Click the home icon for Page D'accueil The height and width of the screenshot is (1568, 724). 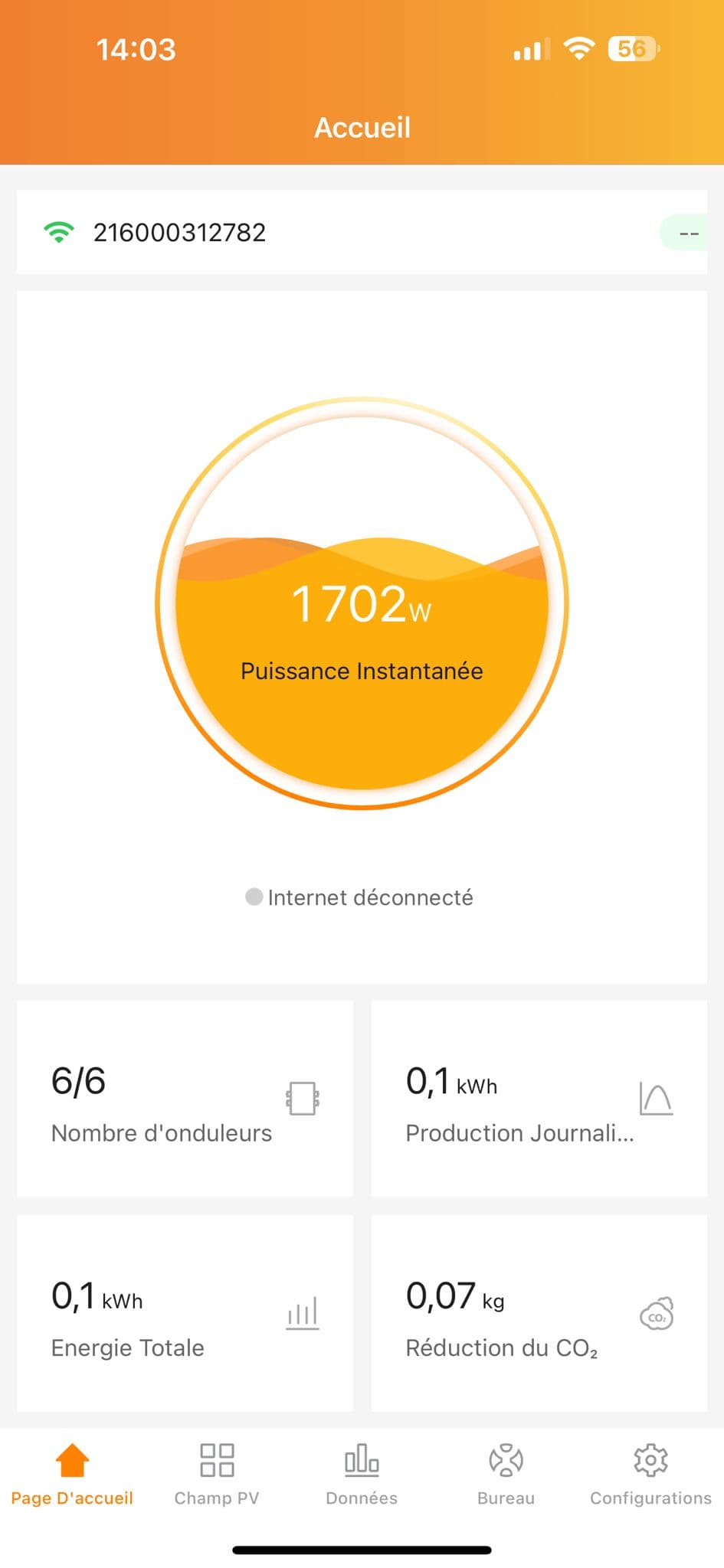point(72,1456)
